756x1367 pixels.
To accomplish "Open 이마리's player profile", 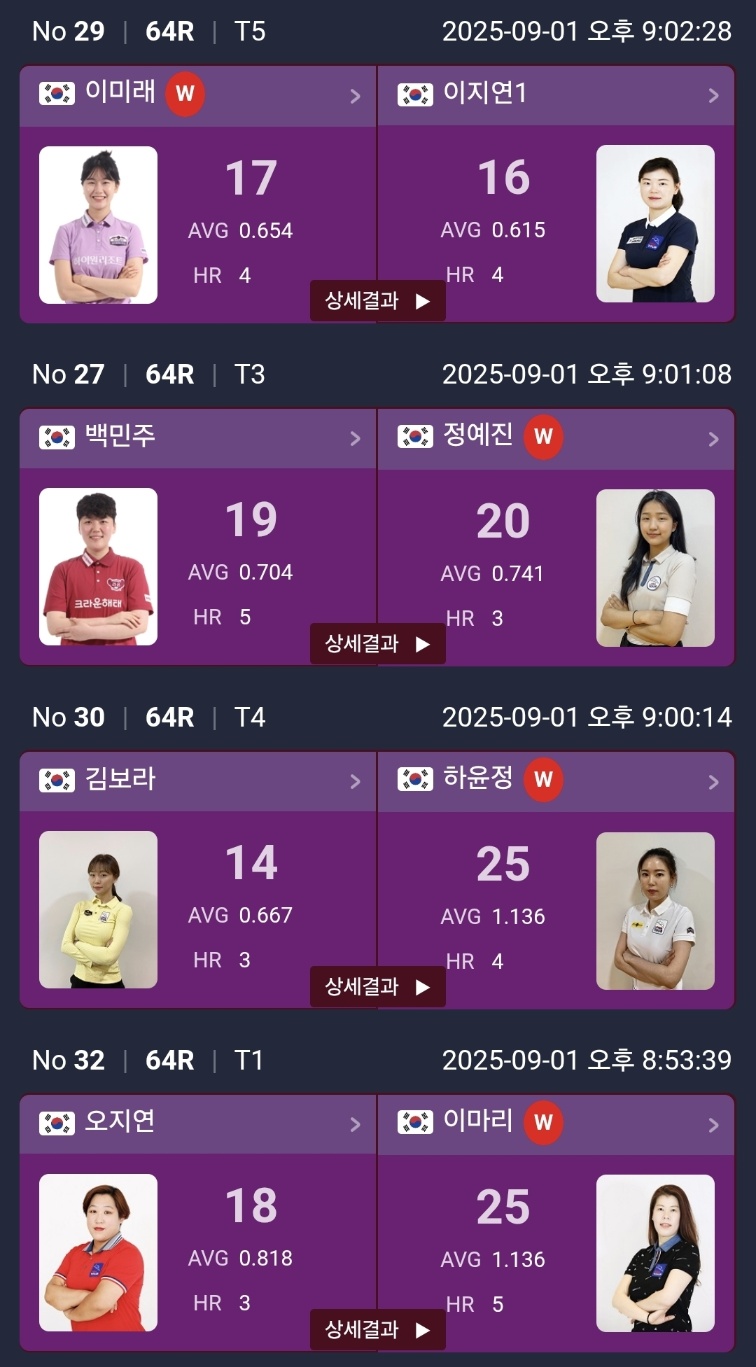I will pyautogui.click(x=556, y=1124).
